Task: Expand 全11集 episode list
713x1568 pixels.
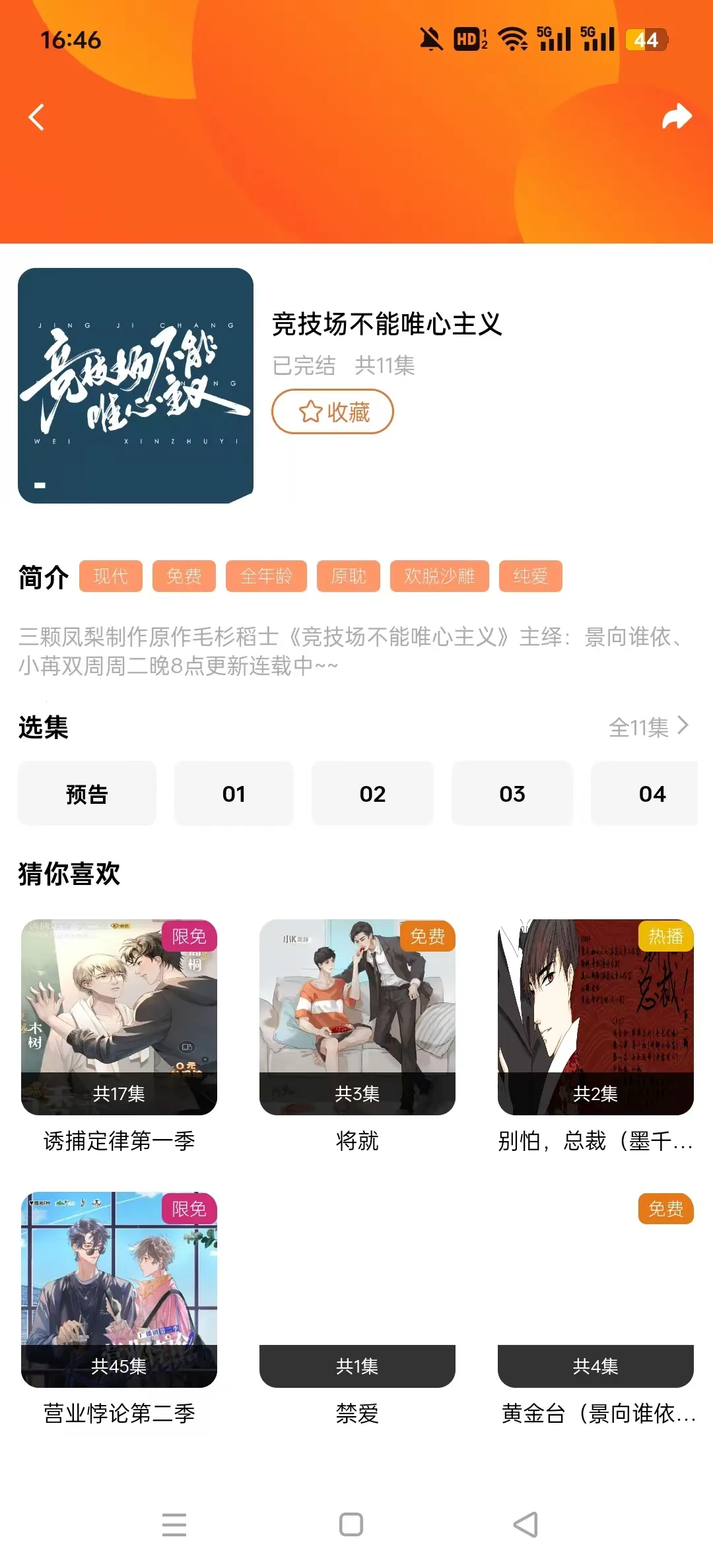Action: coord(637,726)
